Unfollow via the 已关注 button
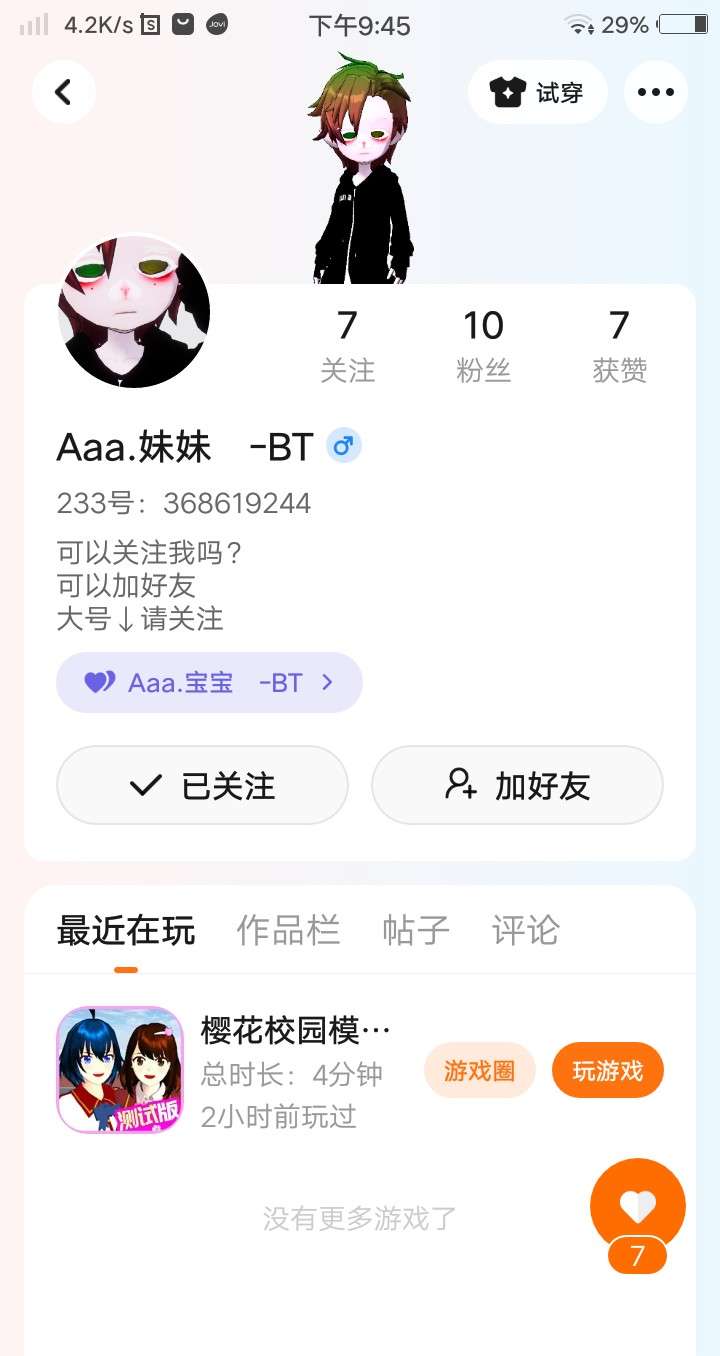Screen dimensions: 720x1356 (x=202, y=786)
